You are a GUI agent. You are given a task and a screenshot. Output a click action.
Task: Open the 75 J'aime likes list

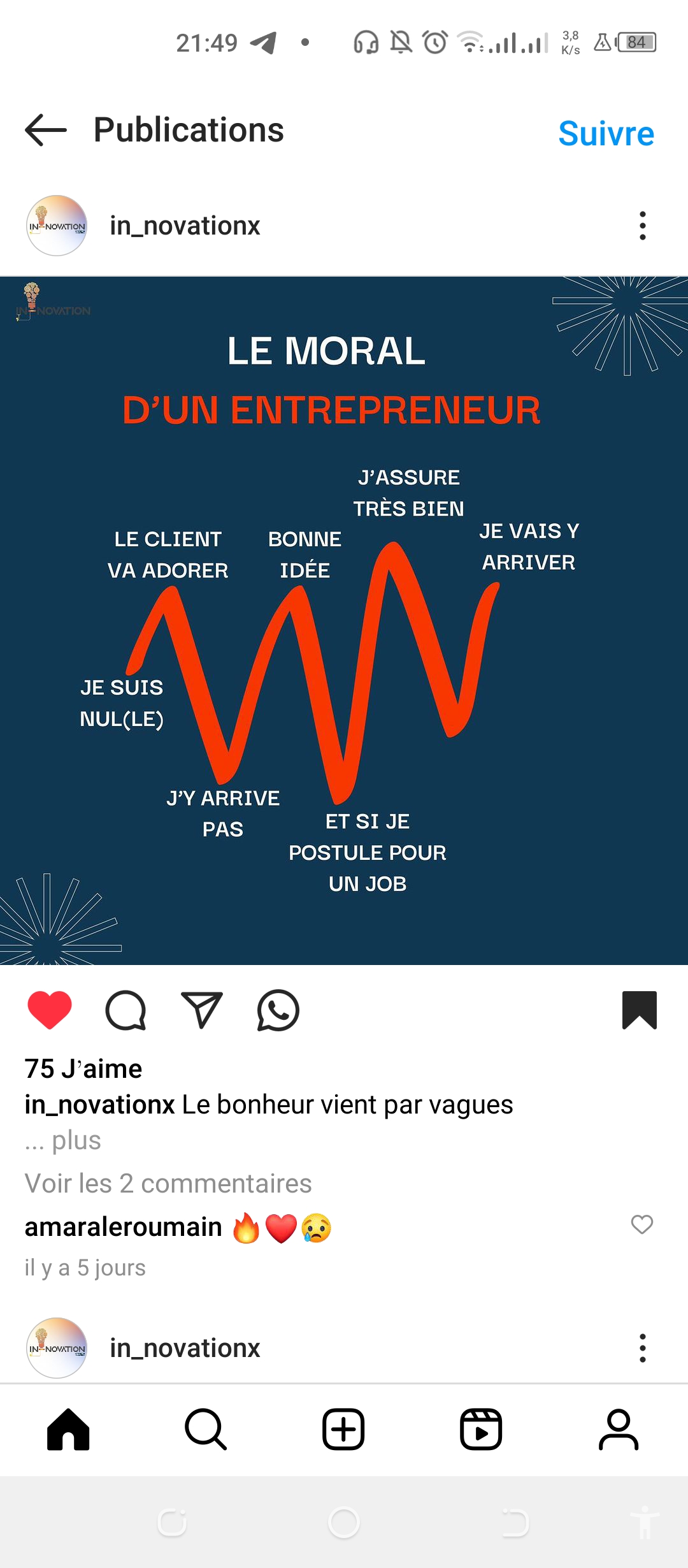[x=83, y=1069]
